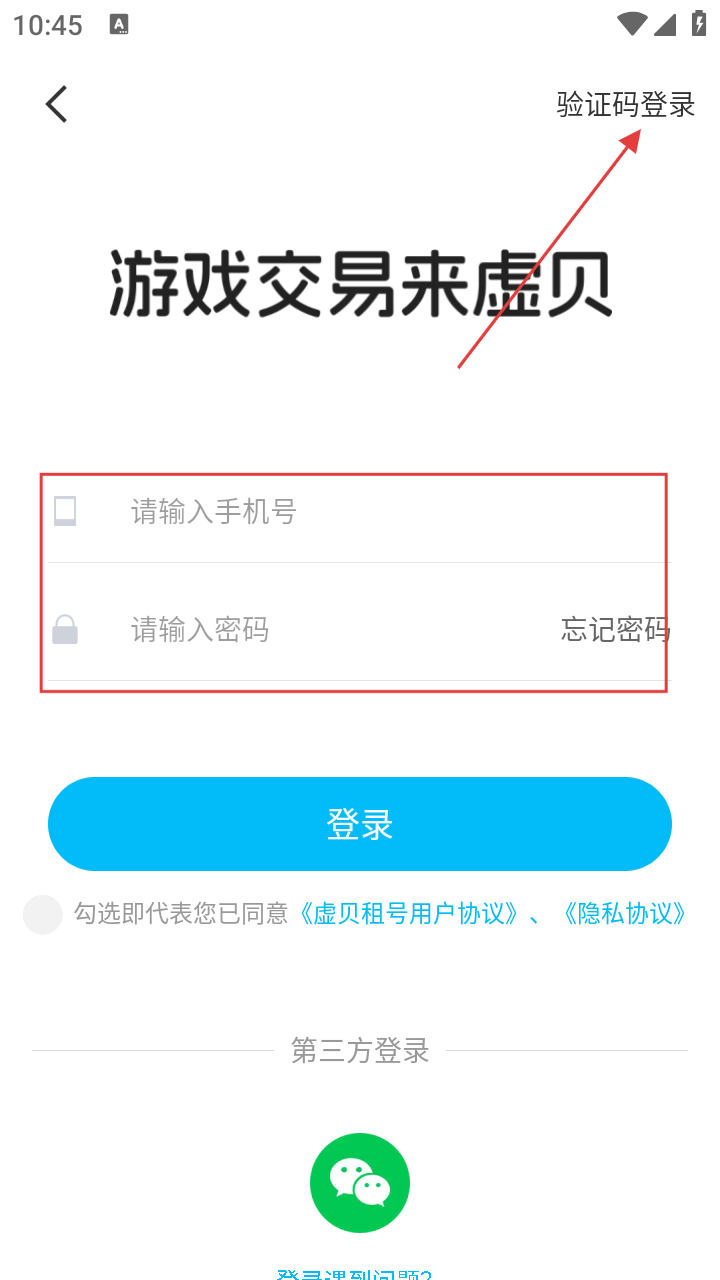Open 忘记密码 to reset password
Image resolution: width=720 pixels, height=1280 pixels.
(x=615, y=630)
